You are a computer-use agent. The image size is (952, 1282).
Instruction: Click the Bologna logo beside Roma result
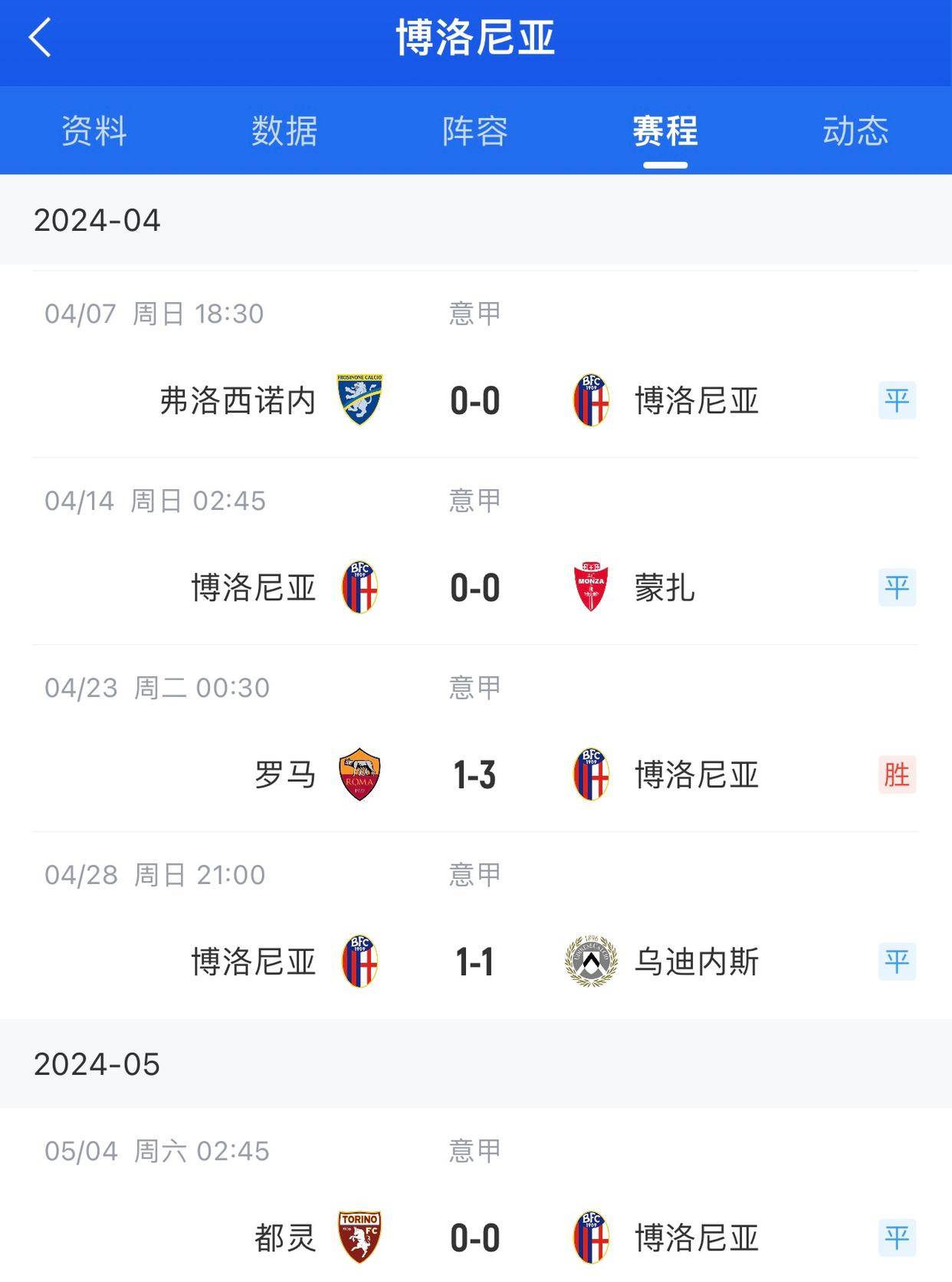point(592,774)
